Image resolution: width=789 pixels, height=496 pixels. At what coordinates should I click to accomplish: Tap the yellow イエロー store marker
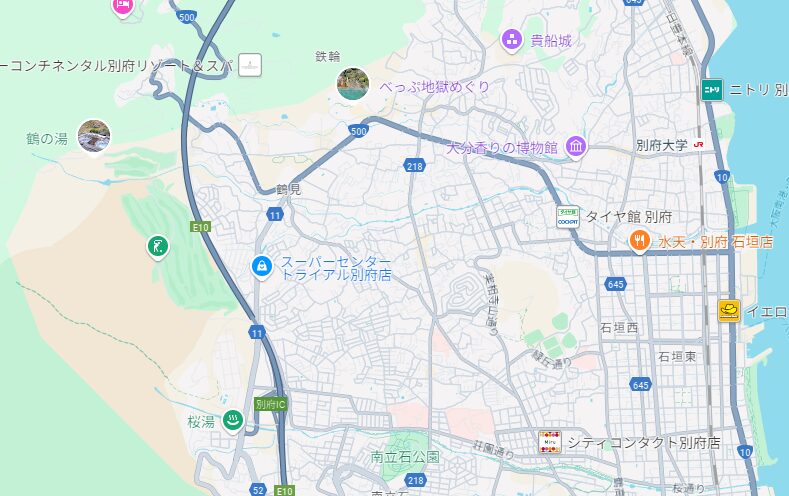[x=730, y=311]
